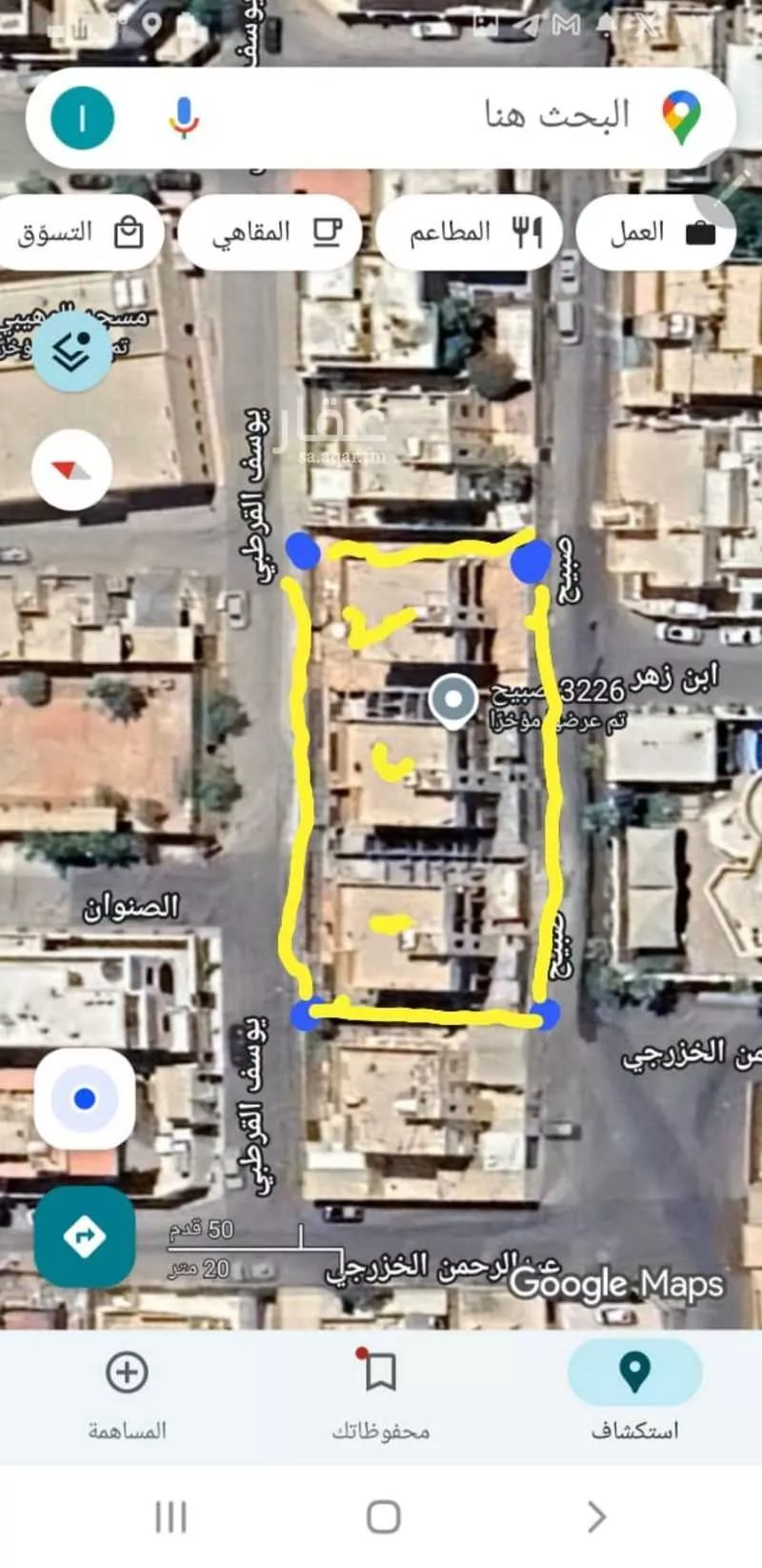Tap the compass to reset orientation
Screen dimensions: 762x1568
pyautogui.click(x=72, y=469)
